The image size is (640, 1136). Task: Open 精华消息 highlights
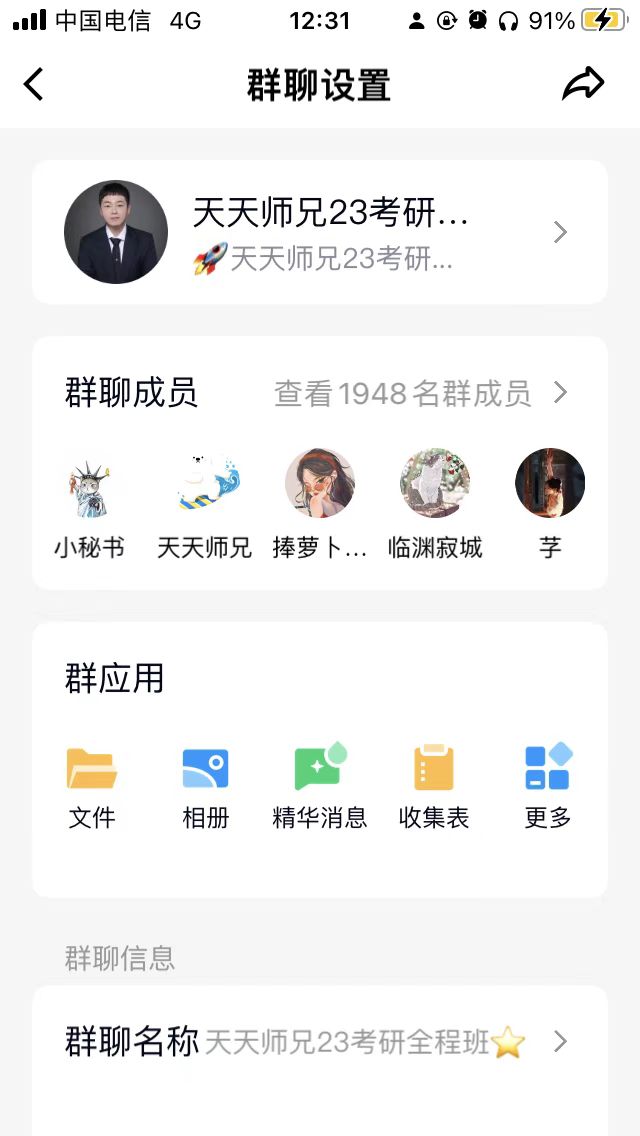320,788
